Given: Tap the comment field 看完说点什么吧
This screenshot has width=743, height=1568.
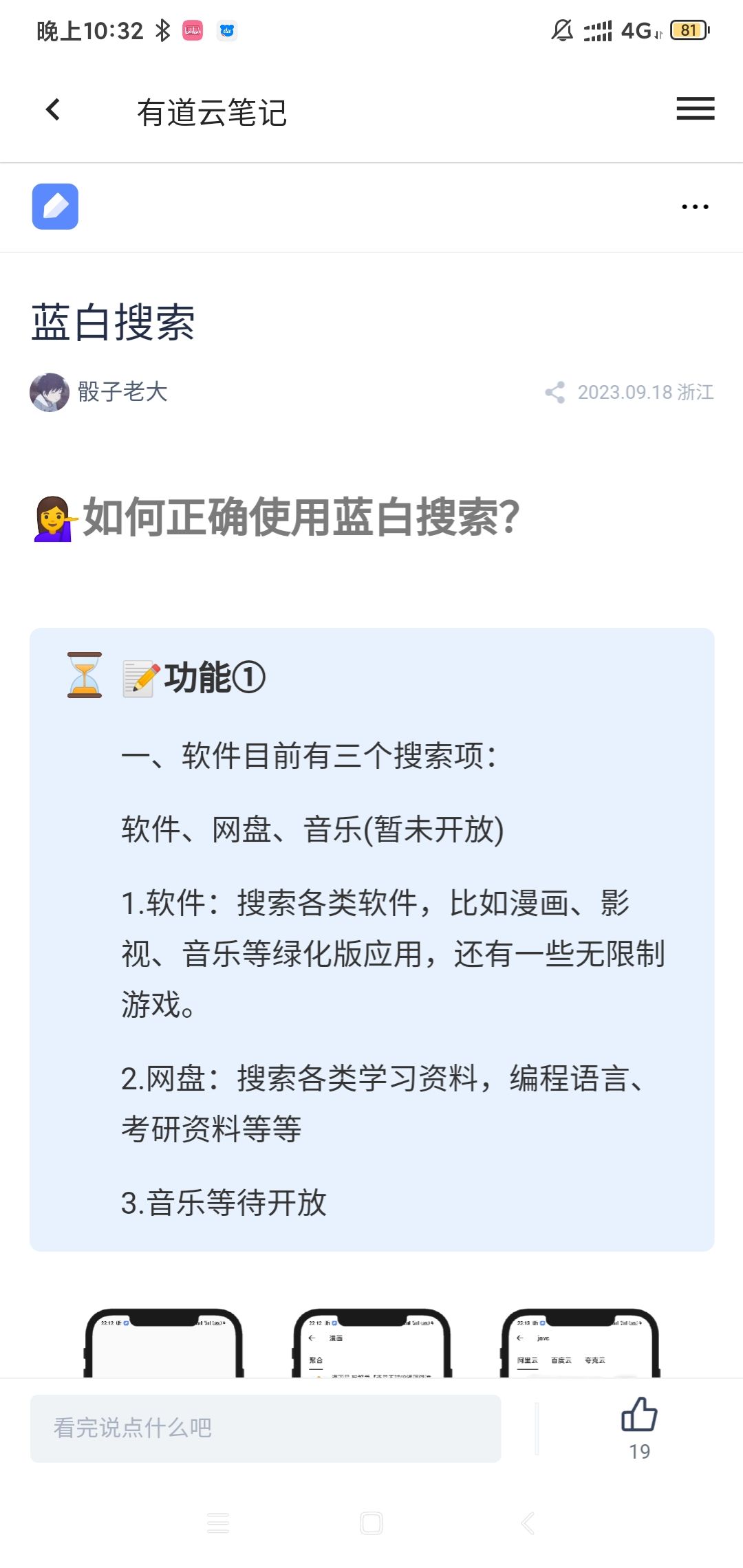Looking at the screenshot, I should pos(265,1428).
